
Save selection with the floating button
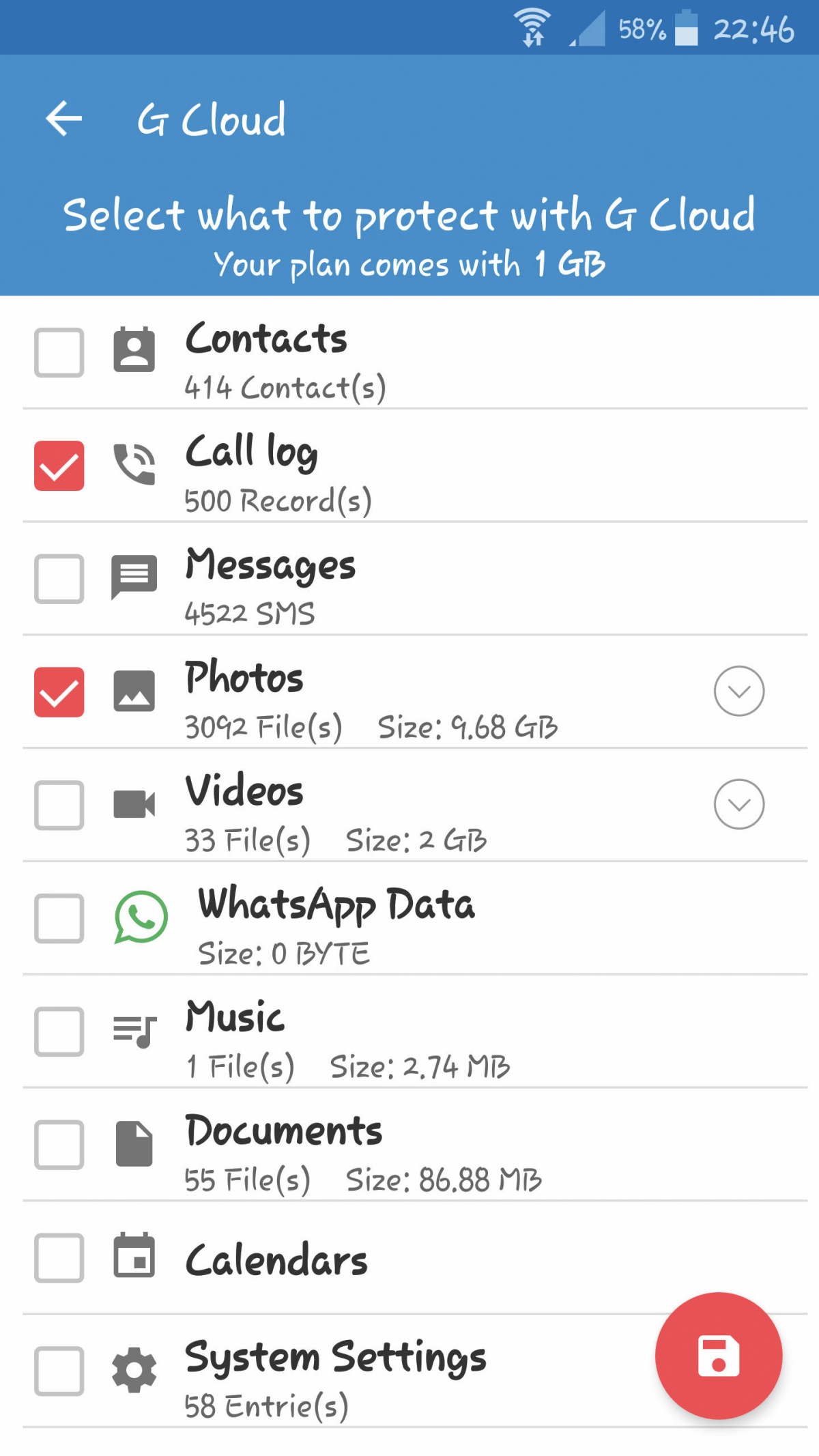[719, 1356]
